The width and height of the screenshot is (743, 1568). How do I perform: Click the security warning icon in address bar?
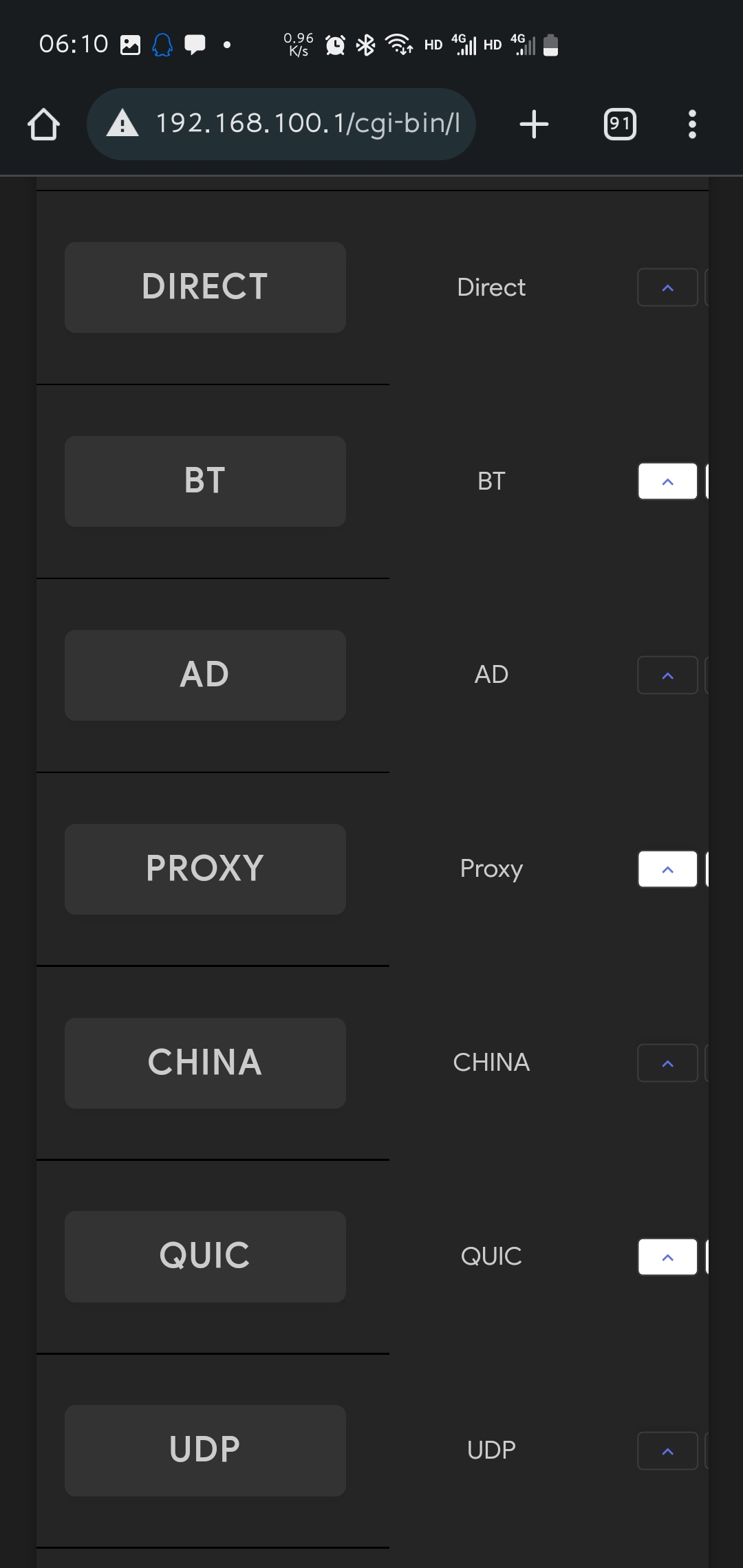click(122, 124)
